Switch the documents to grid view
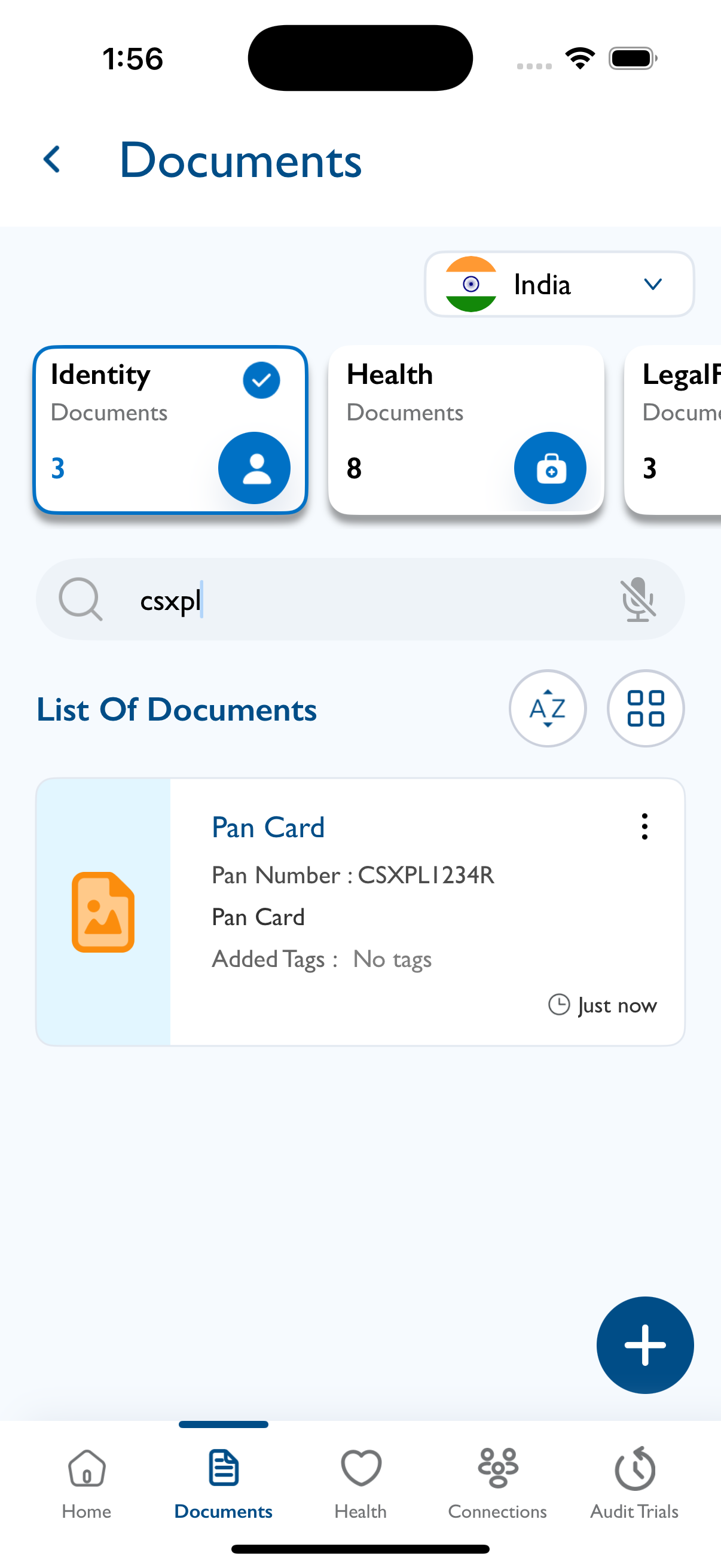 pos(646,709)
